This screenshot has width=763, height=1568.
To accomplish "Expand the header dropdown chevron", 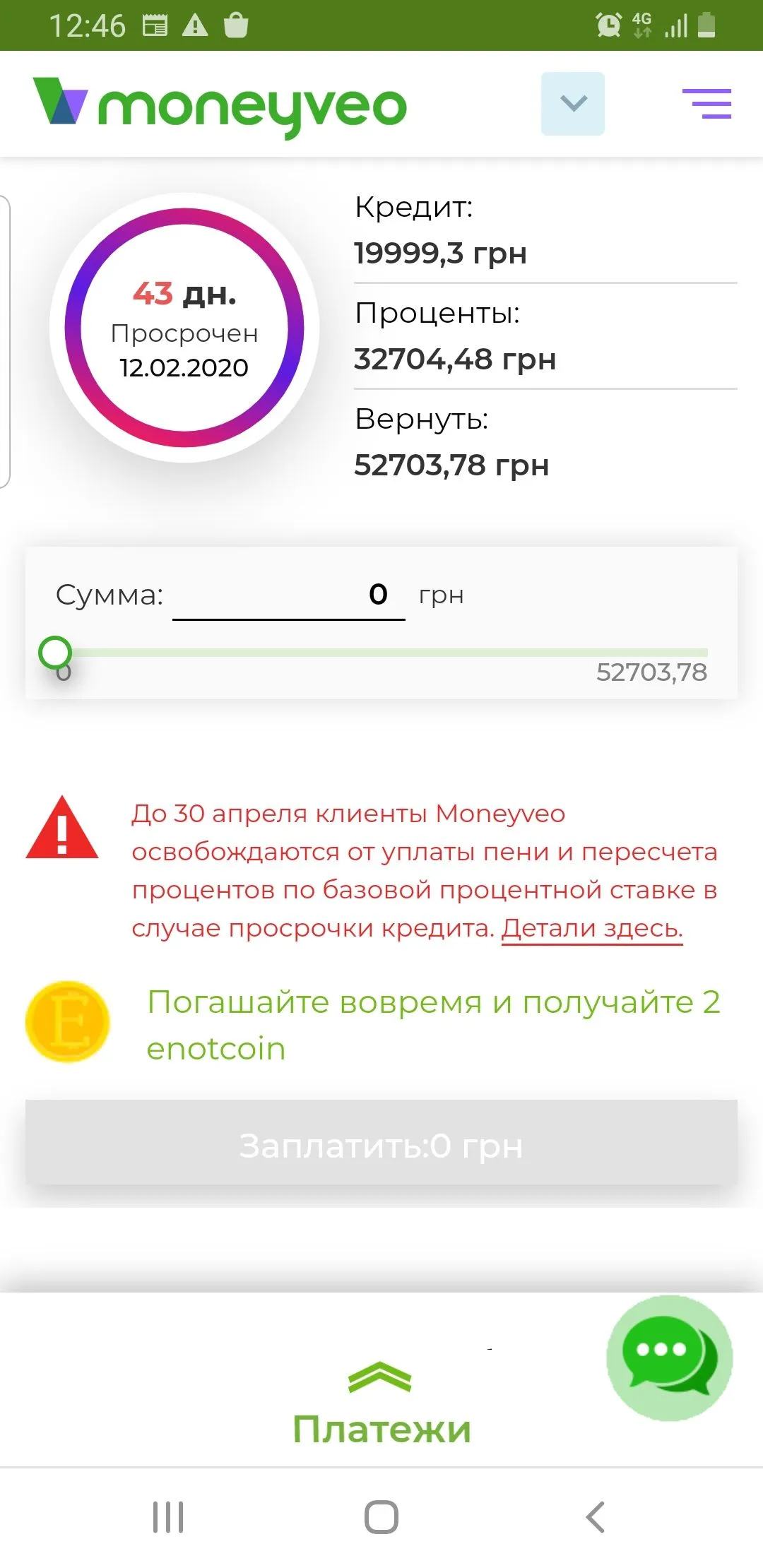I will (573, 104).
